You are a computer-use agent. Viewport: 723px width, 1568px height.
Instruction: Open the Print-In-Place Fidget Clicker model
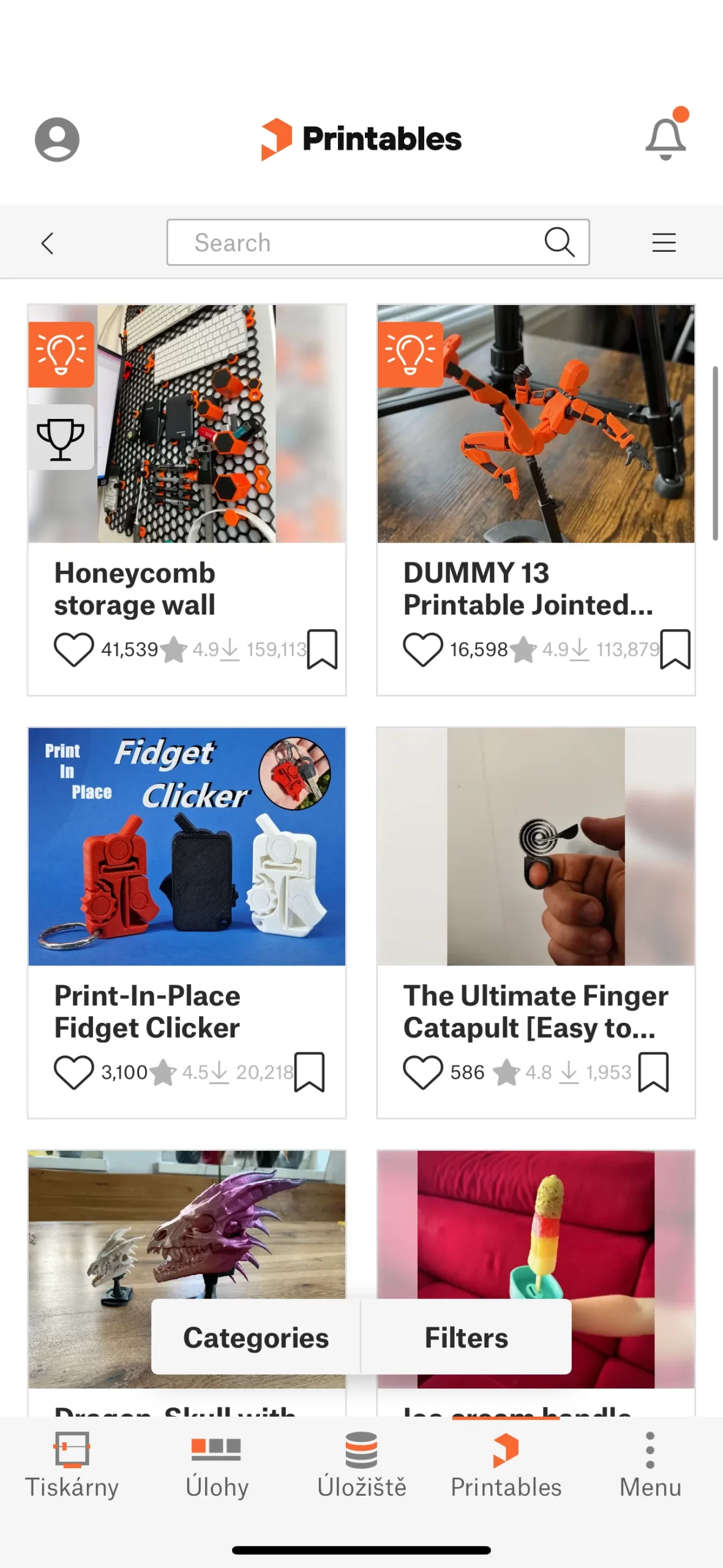click(187, 846)
